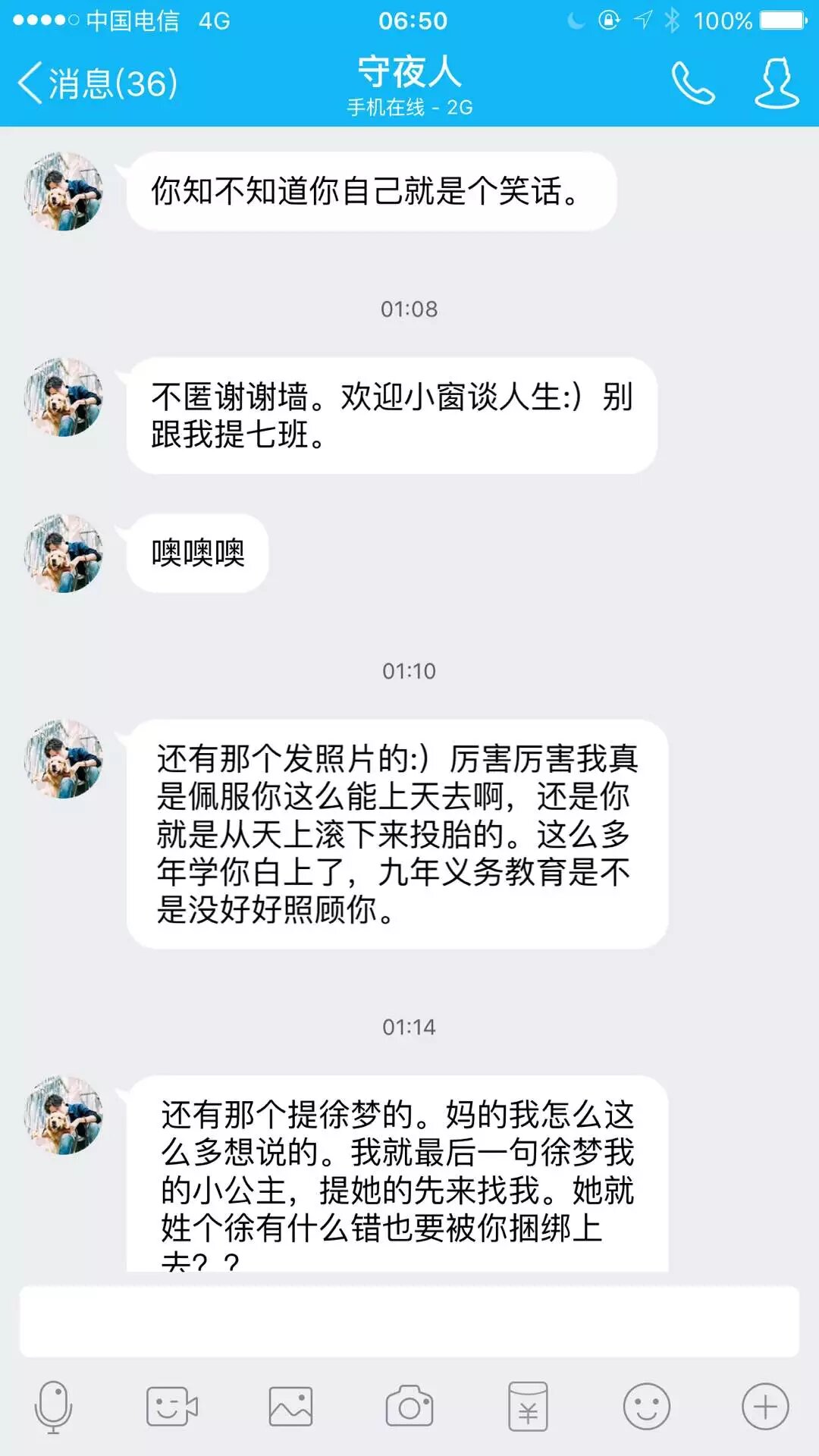Go back to the 消息(36) message list

click(97, 83)
